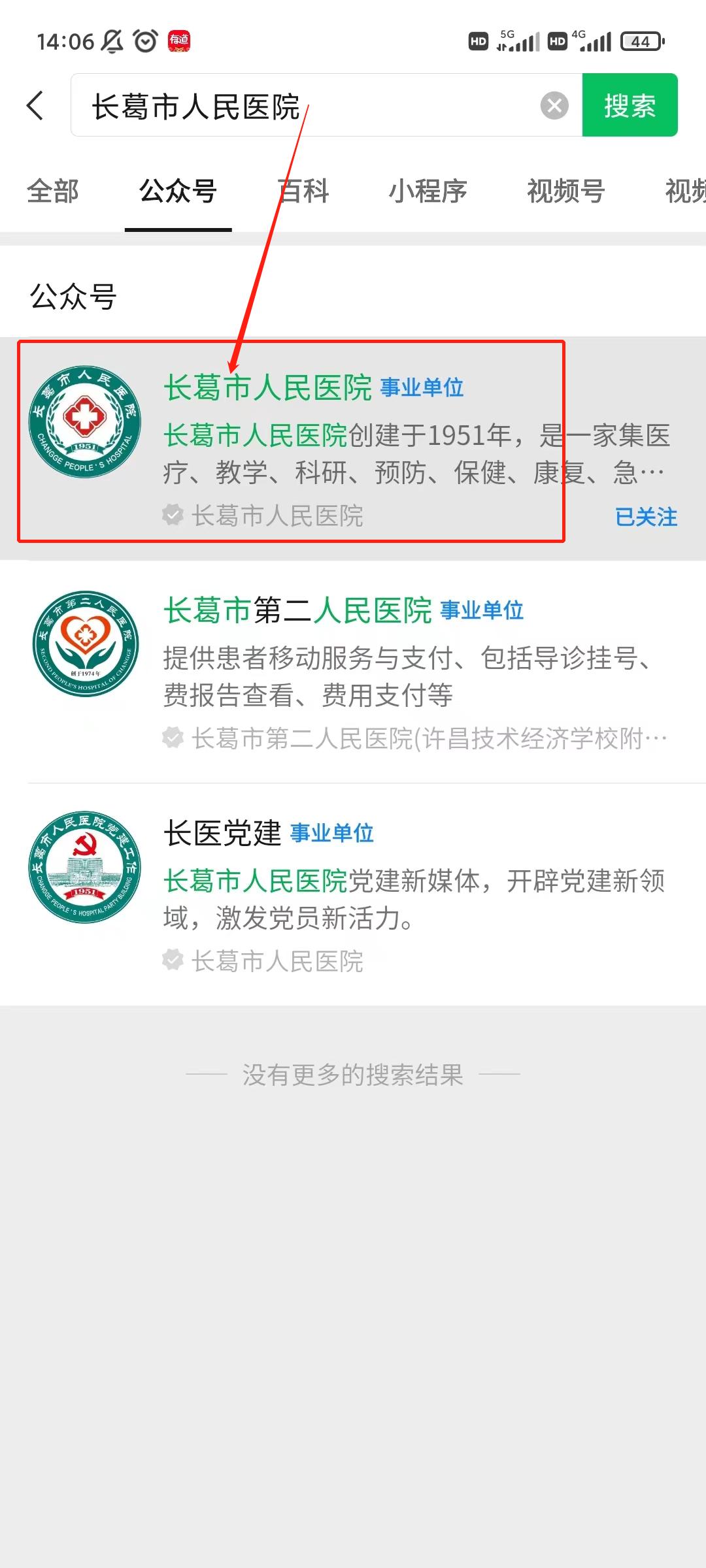Viewport: 706px width, 1568px height.
Task: Clear the search text with the X icon
Action: click(x=554, y=106)
